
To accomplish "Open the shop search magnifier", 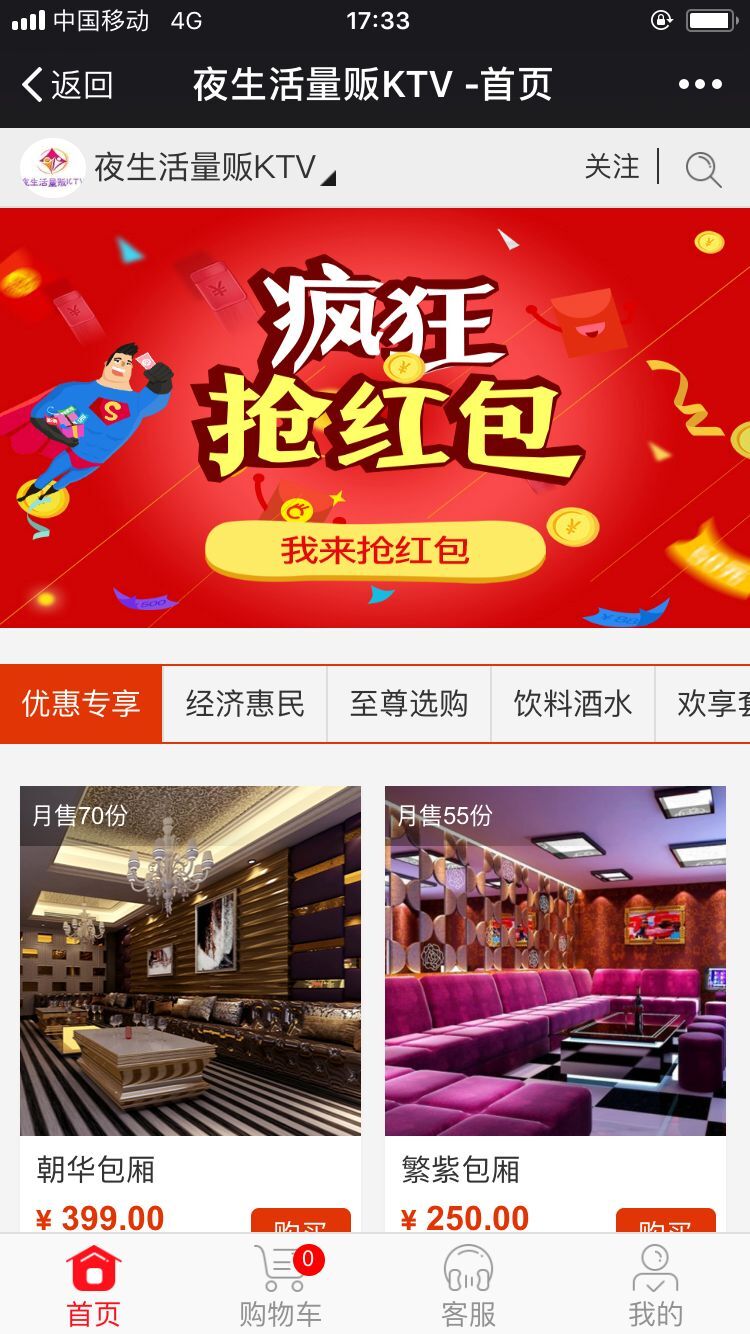I will (x=703, y=169).
